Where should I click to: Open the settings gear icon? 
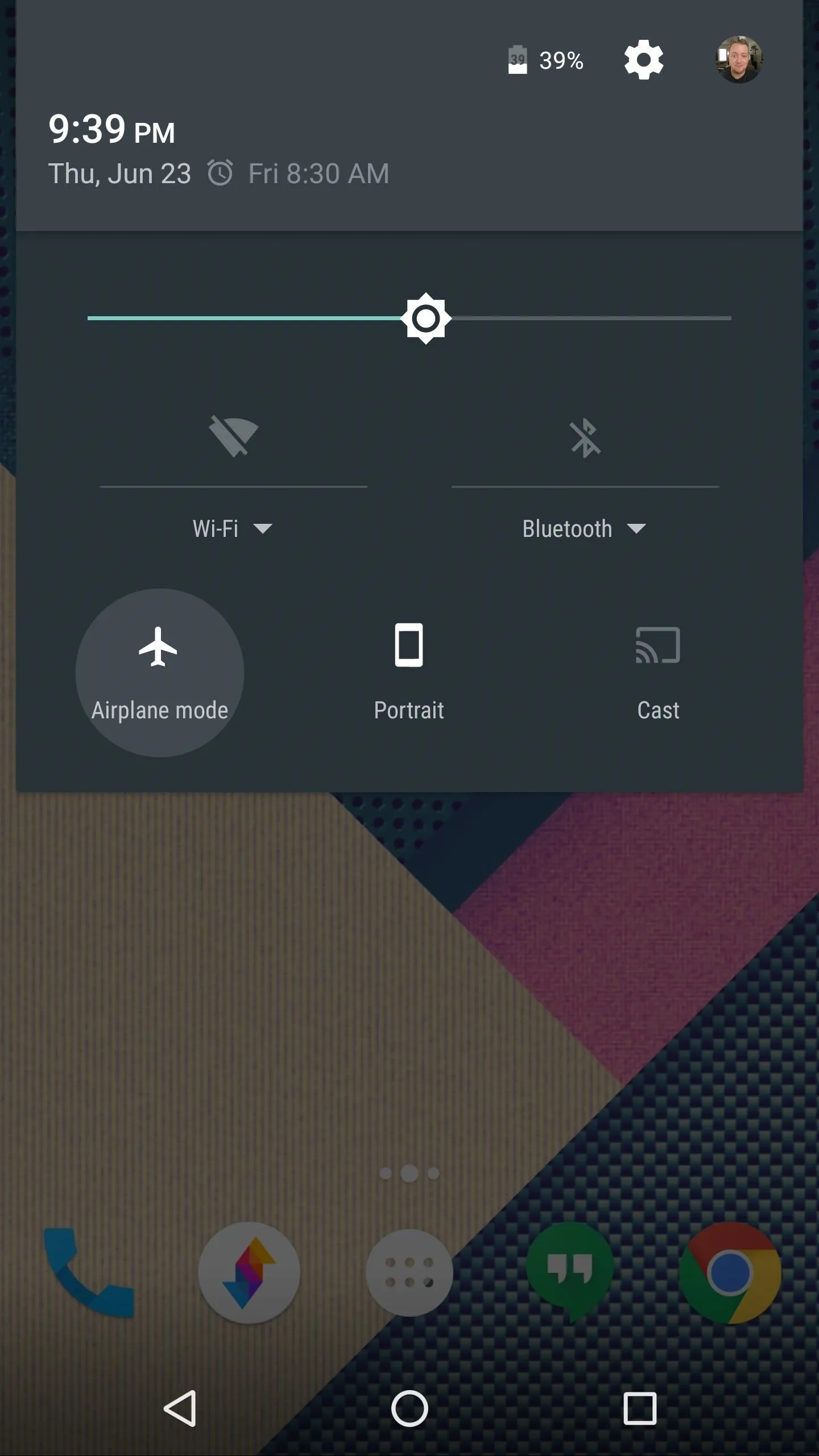point(643,60)
